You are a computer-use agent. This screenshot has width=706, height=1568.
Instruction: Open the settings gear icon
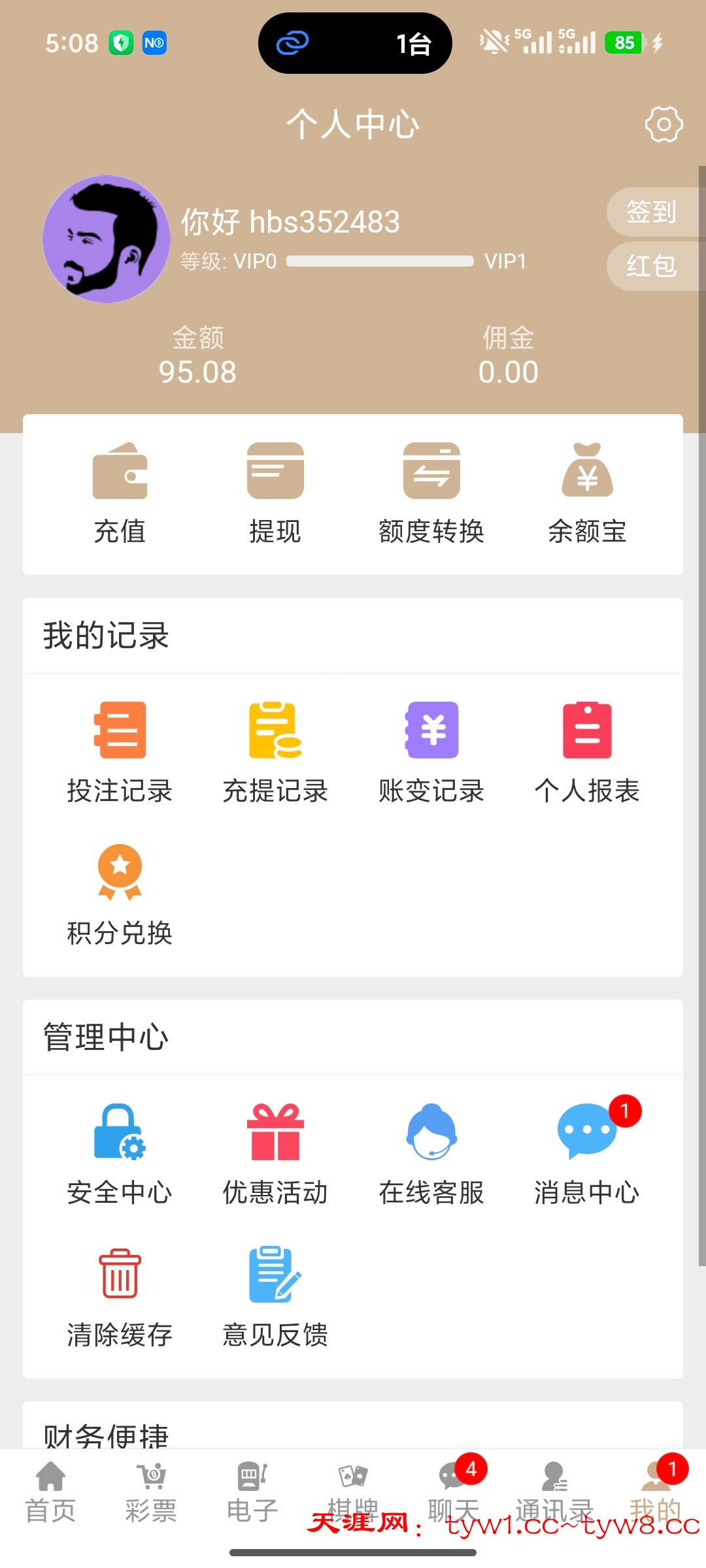tap(664, 124)
